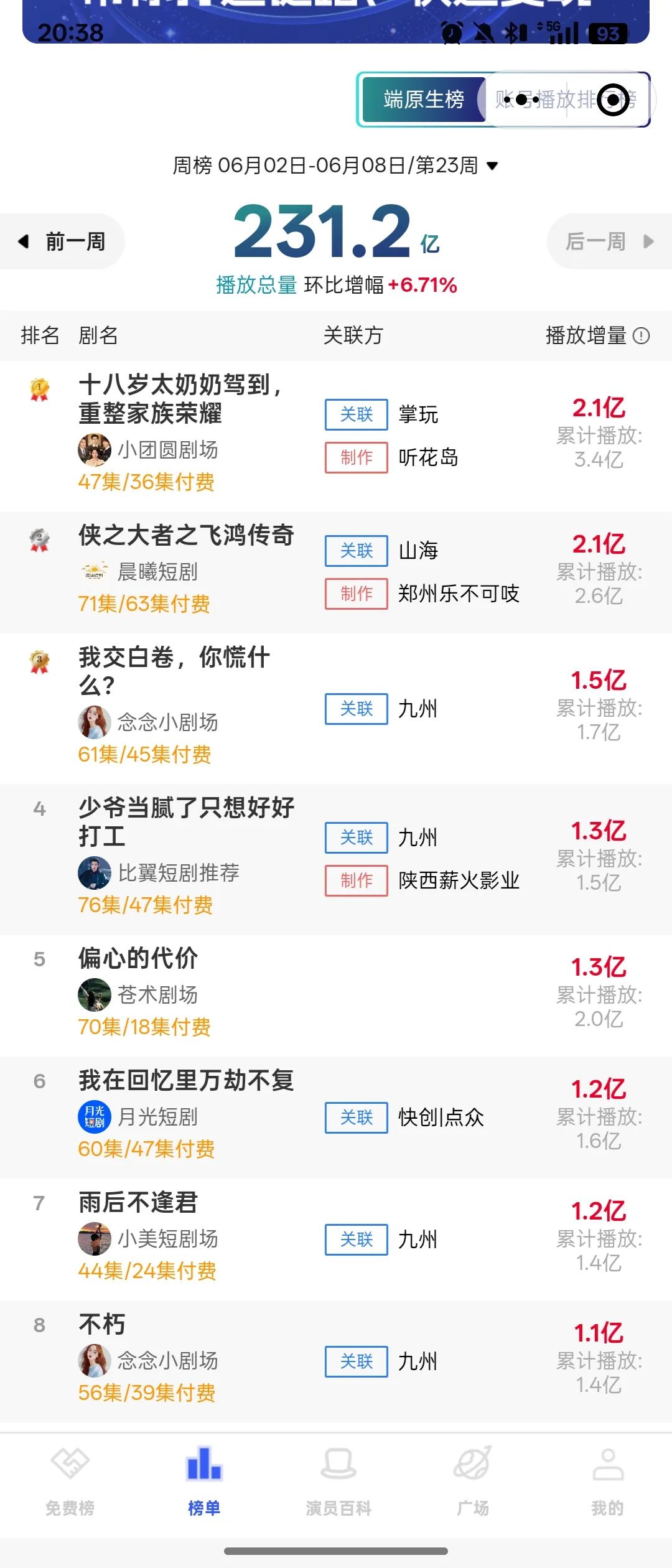The image size is (672, 1568).
Task: Open the mini-program more options menu
Action: pos(521,100)
